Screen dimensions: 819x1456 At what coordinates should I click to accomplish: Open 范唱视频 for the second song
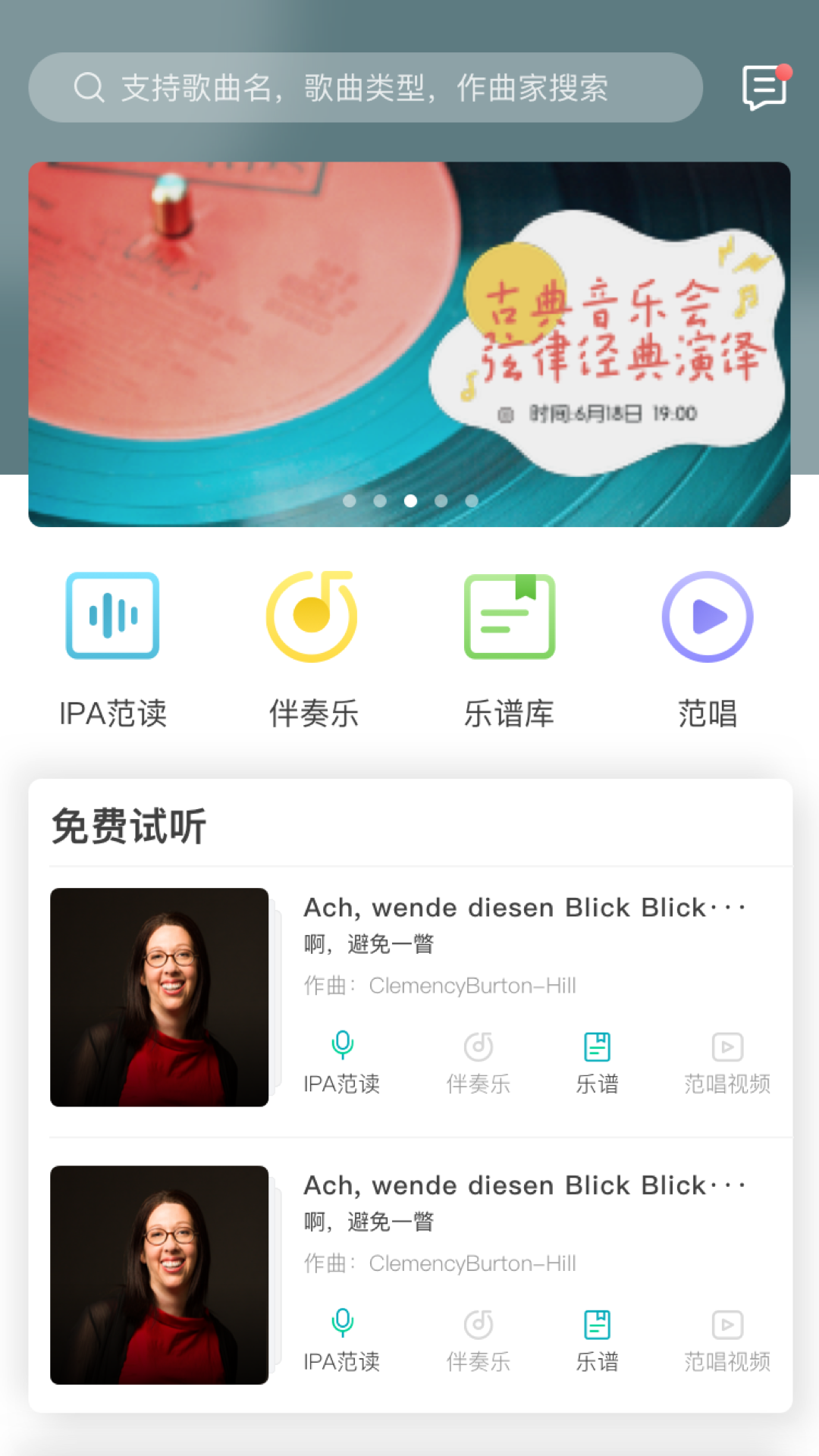tap(726, 1340)
